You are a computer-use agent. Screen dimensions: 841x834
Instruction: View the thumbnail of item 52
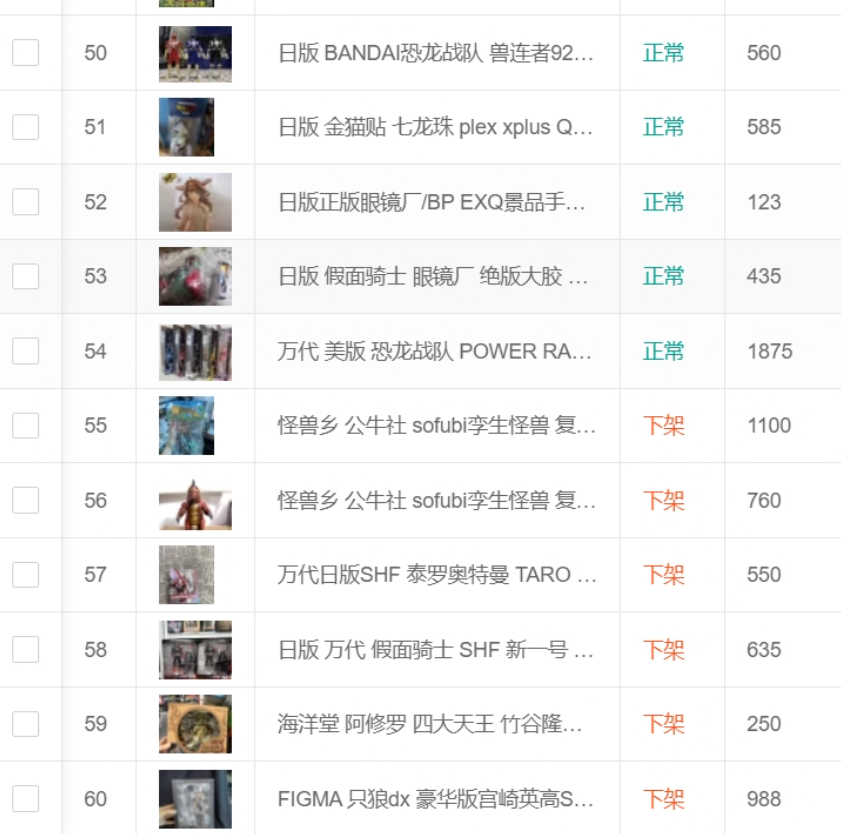tap(195, 202)
